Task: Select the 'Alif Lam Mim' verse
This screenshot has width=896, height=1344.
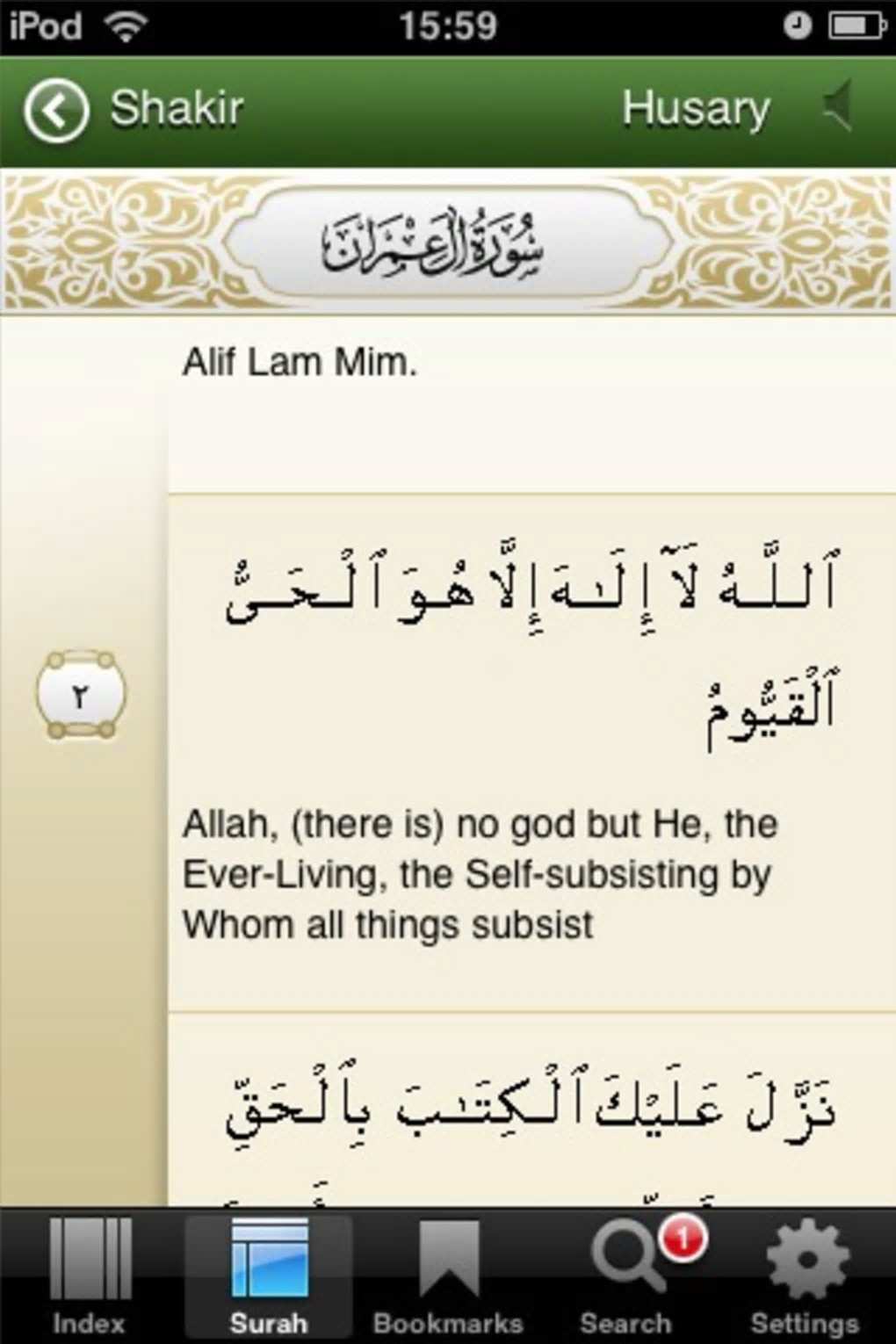Action: [x=300, y=362]
